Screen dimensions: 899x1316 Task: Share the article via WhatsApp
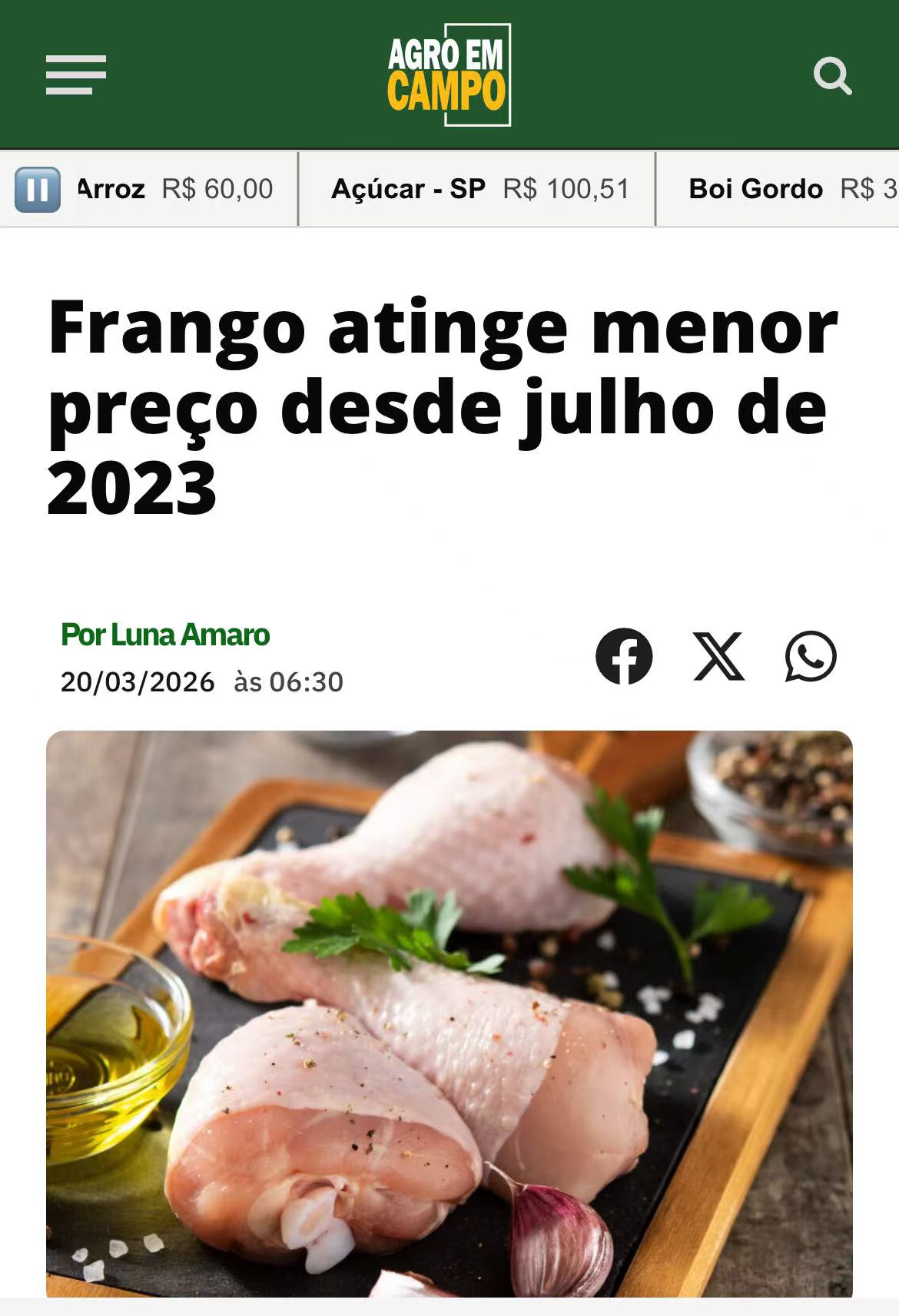coord(810,656)
